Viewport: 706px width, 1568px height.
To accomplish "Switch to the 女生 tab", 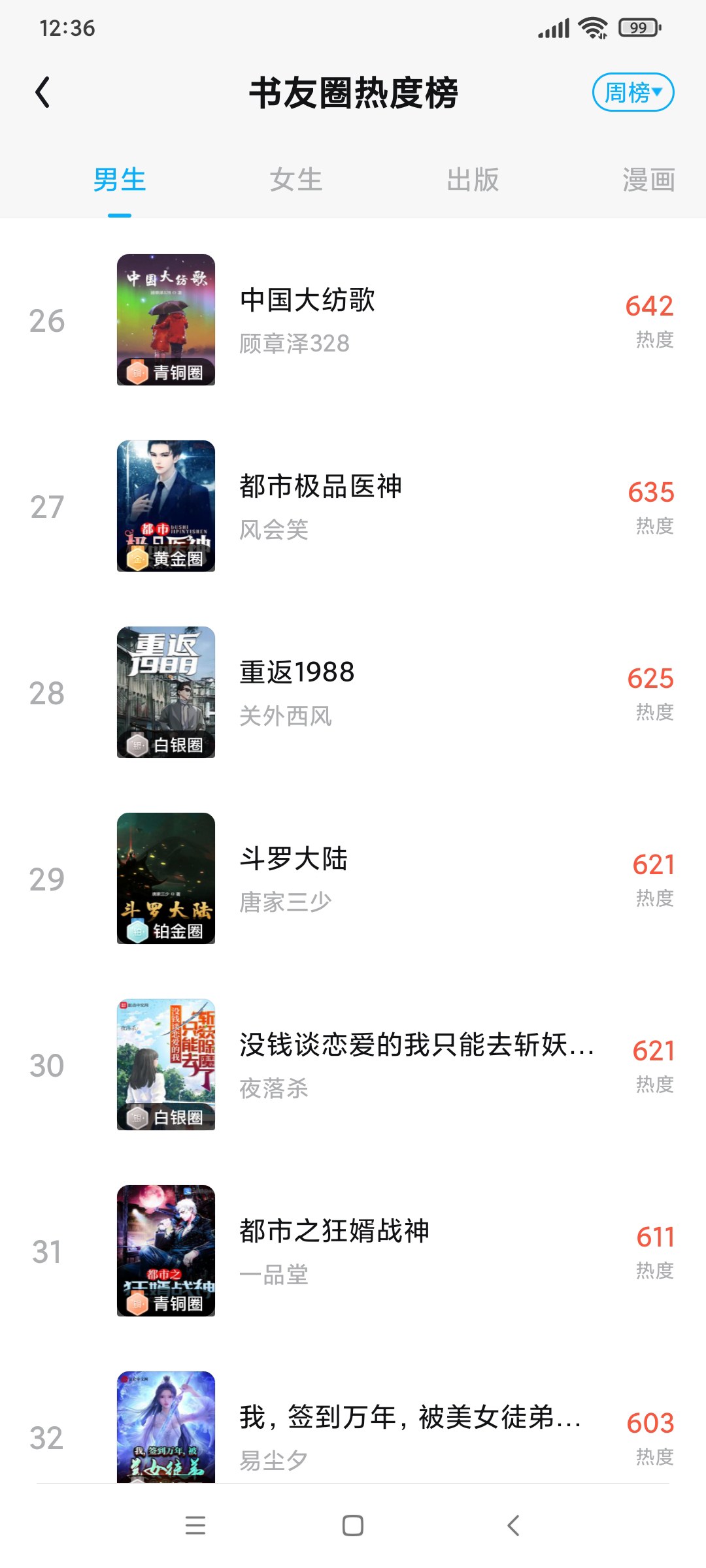I will pyautogui.click(x=296, y=180).
